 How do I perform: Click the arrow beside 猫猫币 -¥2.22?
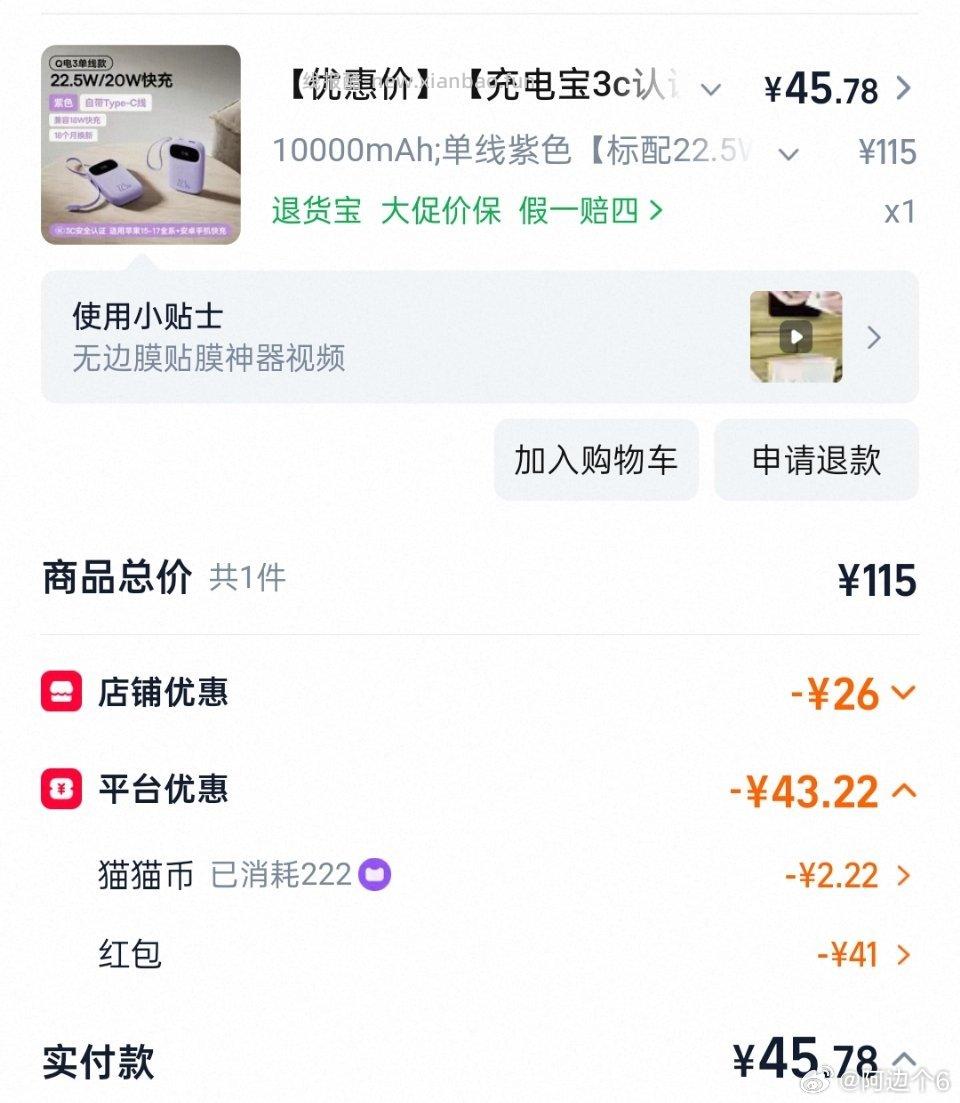point(903,874)
